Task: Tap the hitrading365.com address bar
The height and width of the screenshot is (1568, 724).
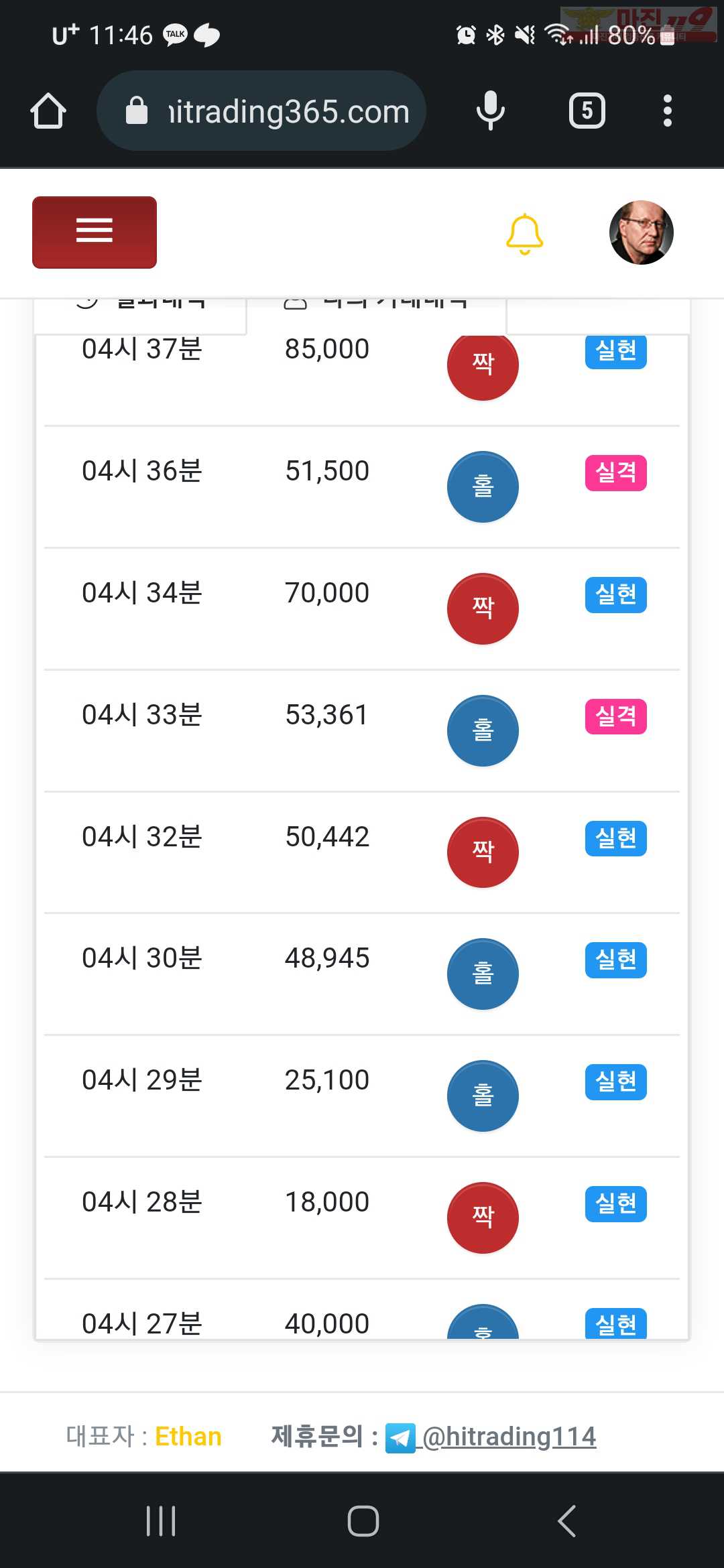Action: 261,111
